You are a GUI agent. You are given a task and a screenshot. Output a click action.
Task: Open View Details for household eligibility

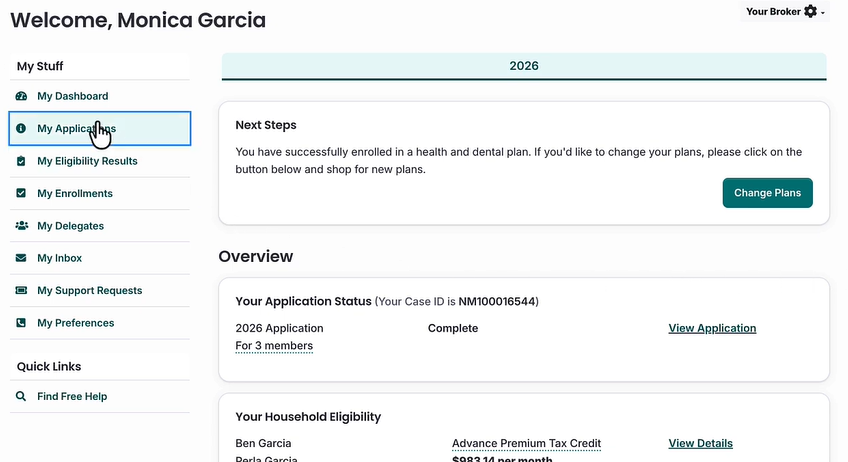pos(700,443)
